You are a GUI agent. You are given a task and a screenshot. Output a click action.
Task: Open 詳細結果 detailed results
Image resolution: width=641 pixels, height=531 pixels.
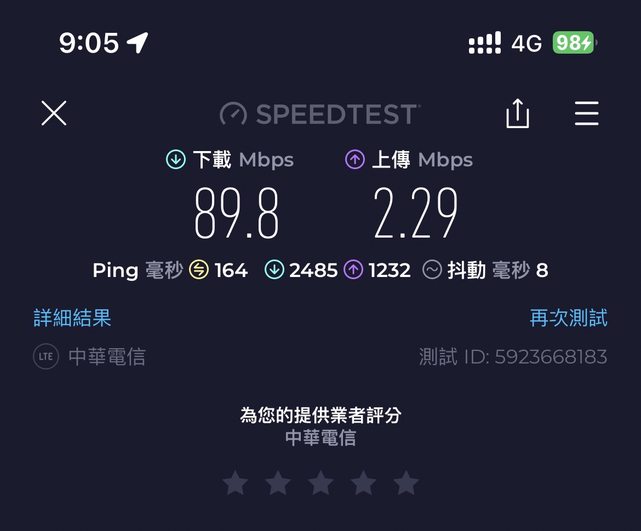pos(73,318)
